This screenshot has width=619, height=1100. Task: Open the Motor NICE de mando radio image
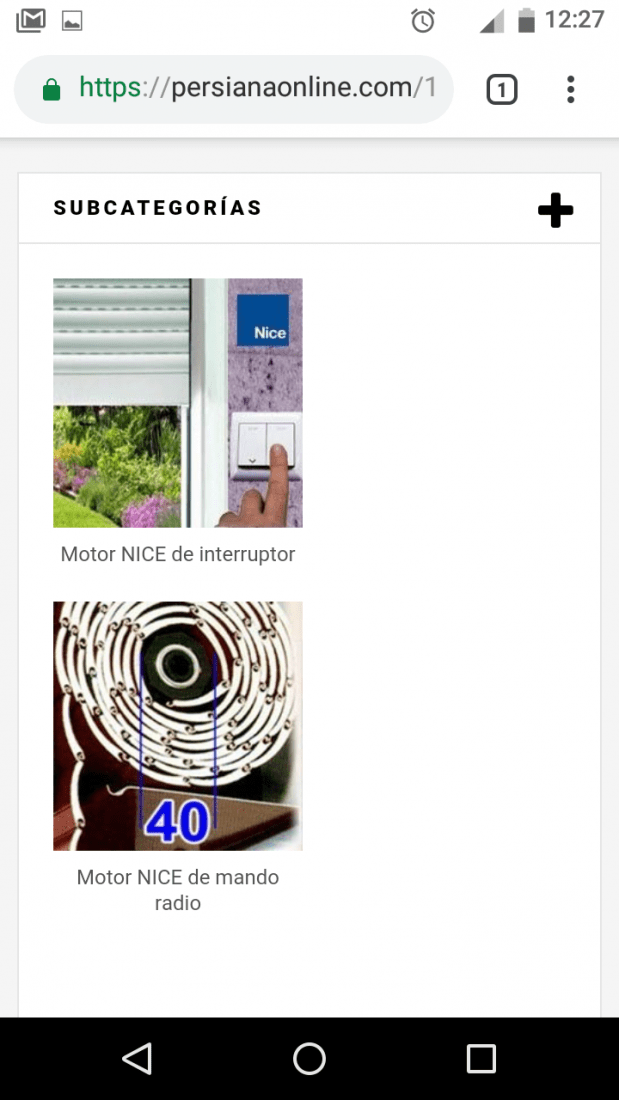point(178,725)
